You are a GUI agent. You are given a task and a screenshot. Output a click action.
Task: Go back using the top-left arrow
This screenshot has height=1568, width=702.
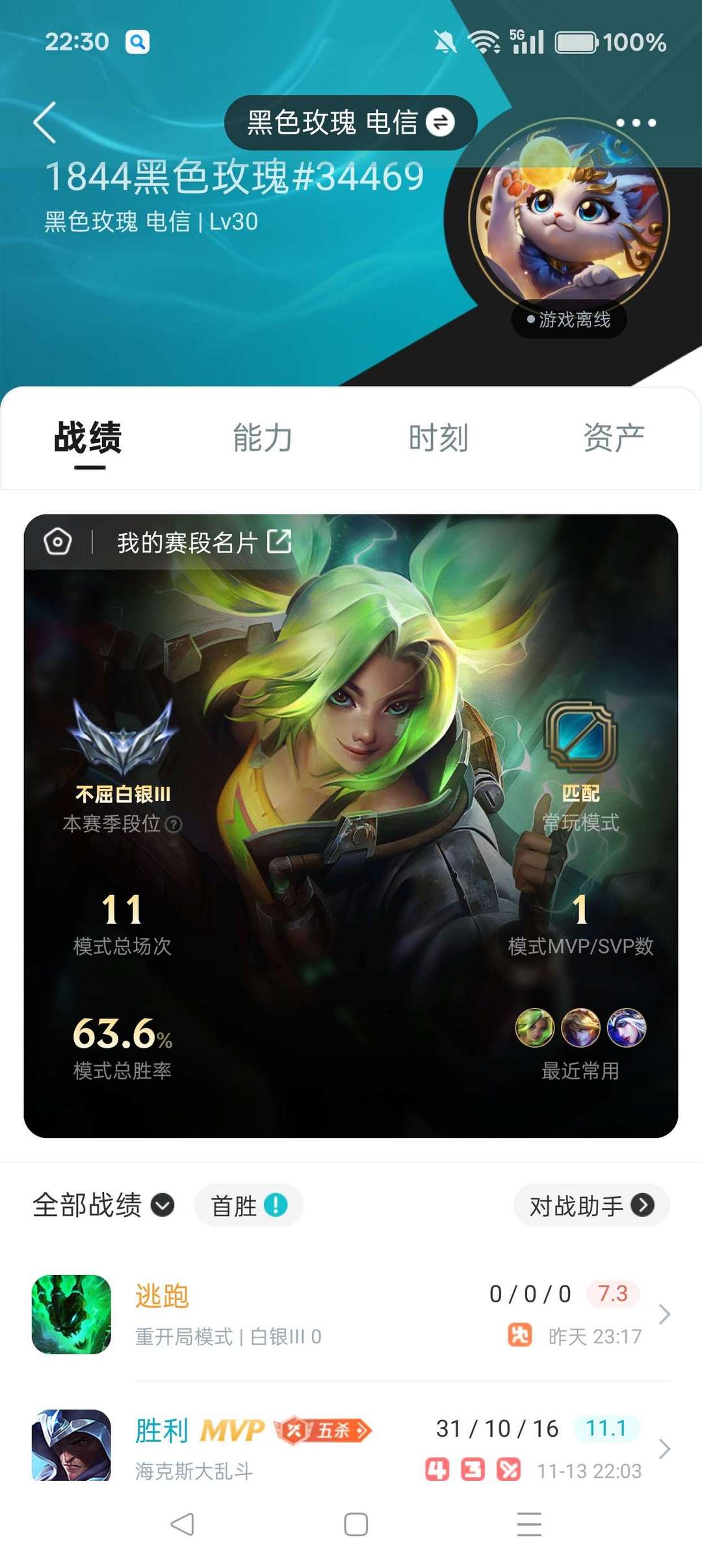tap(44, 122)
